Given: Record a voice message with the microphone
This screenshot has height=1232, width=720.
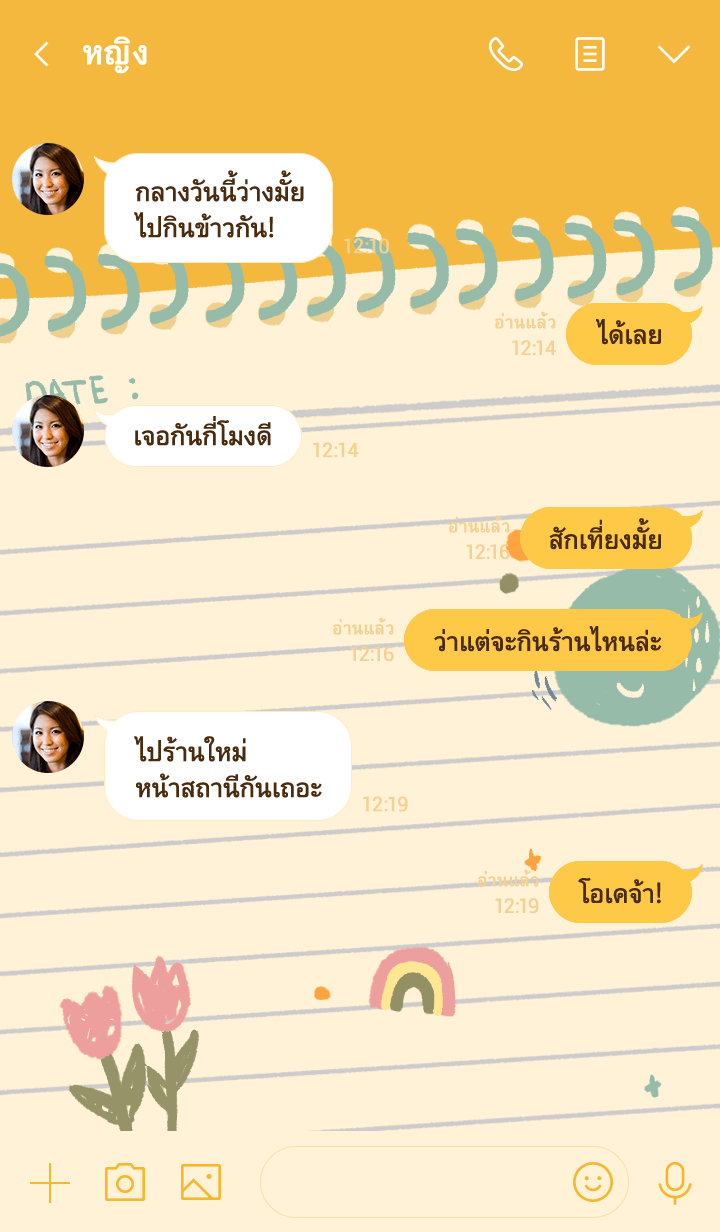Looking at the screenshot, I should click(x=675, y=1183).
